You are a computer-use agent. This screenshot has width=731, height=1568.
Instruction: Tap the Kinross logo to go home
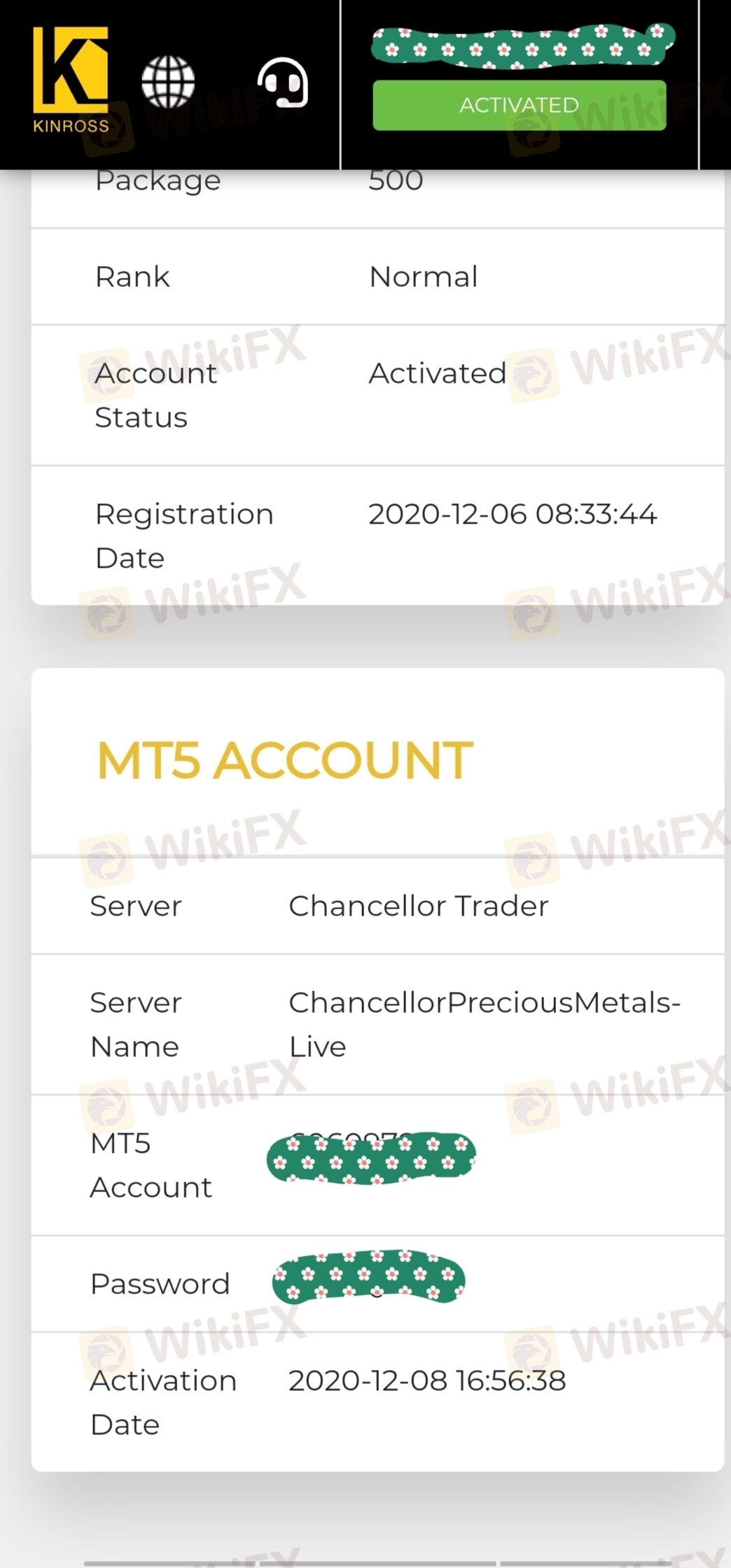tap(71, 78)
